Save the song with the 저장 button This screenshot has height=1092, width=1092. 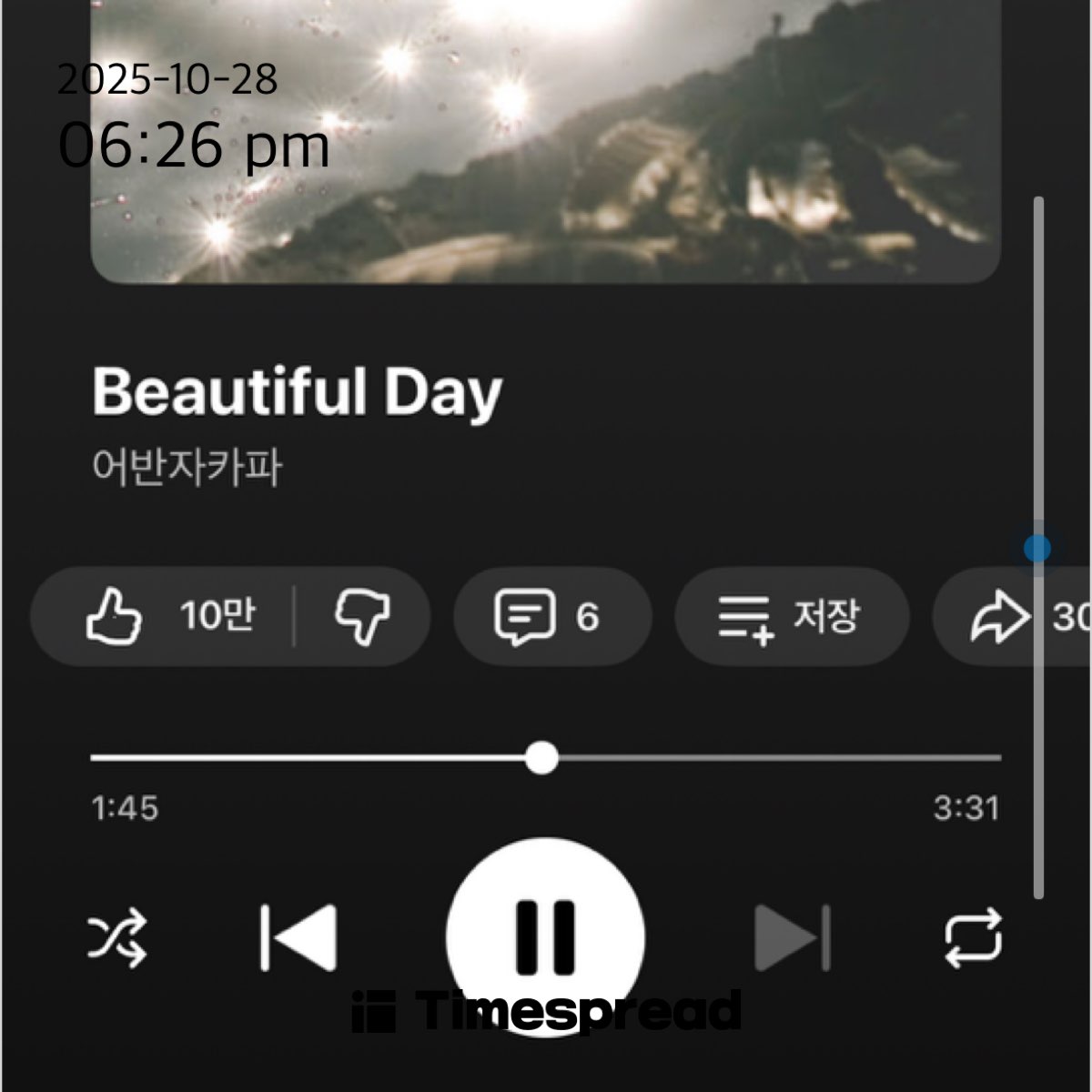[x=790, y=616]
